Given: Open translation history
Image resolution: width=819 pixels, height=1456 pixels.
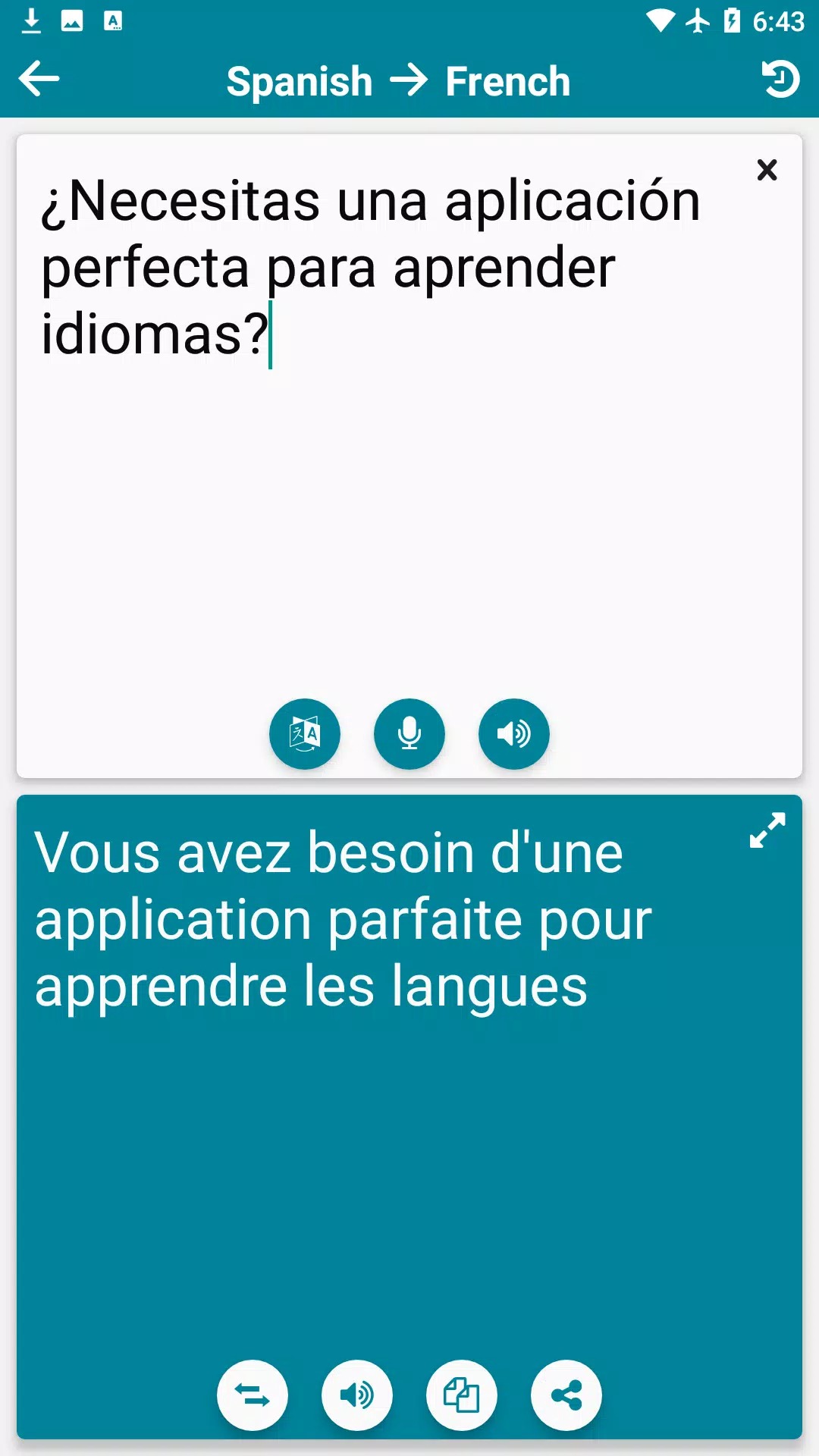Looking at the screenshot, I should [x=780, y=79].
